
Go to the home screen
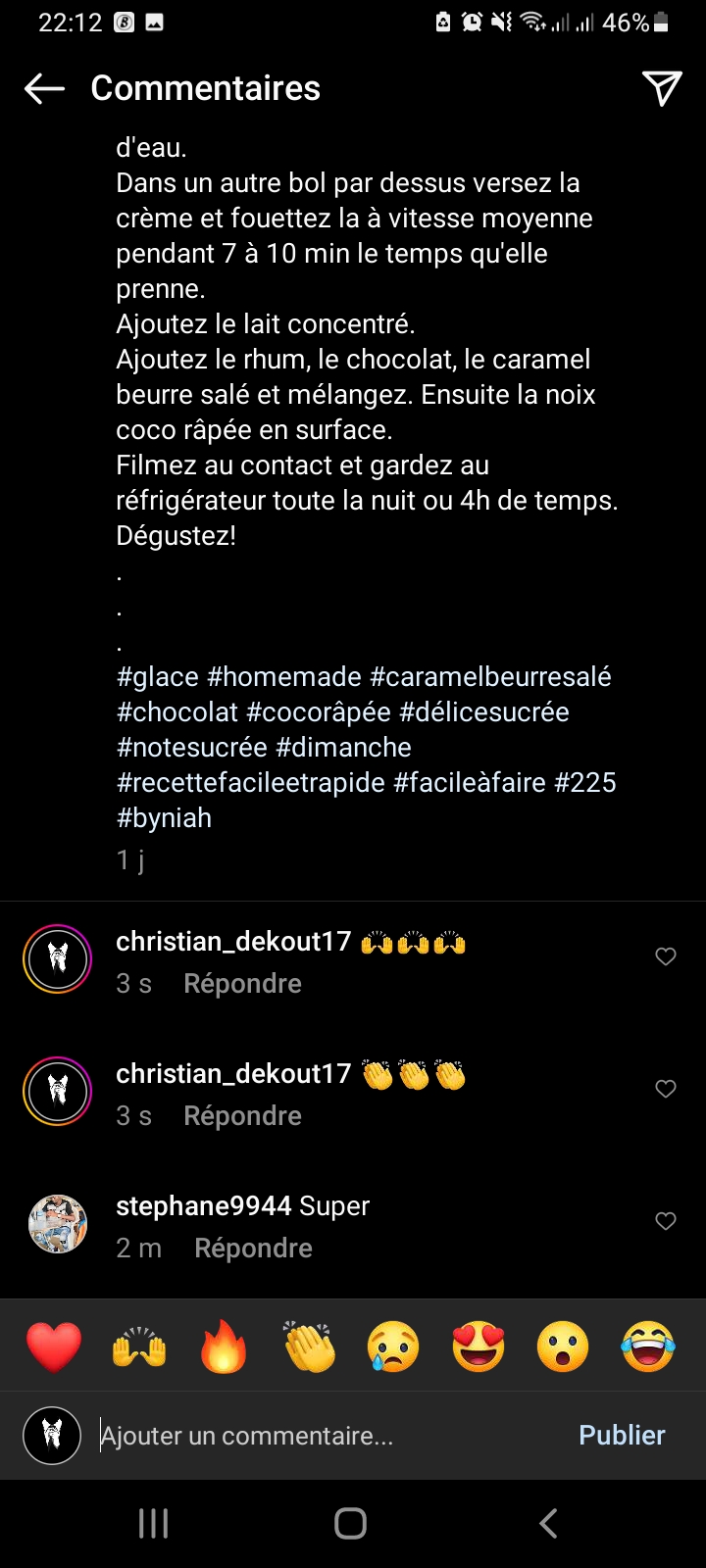tap(351, 1524)
